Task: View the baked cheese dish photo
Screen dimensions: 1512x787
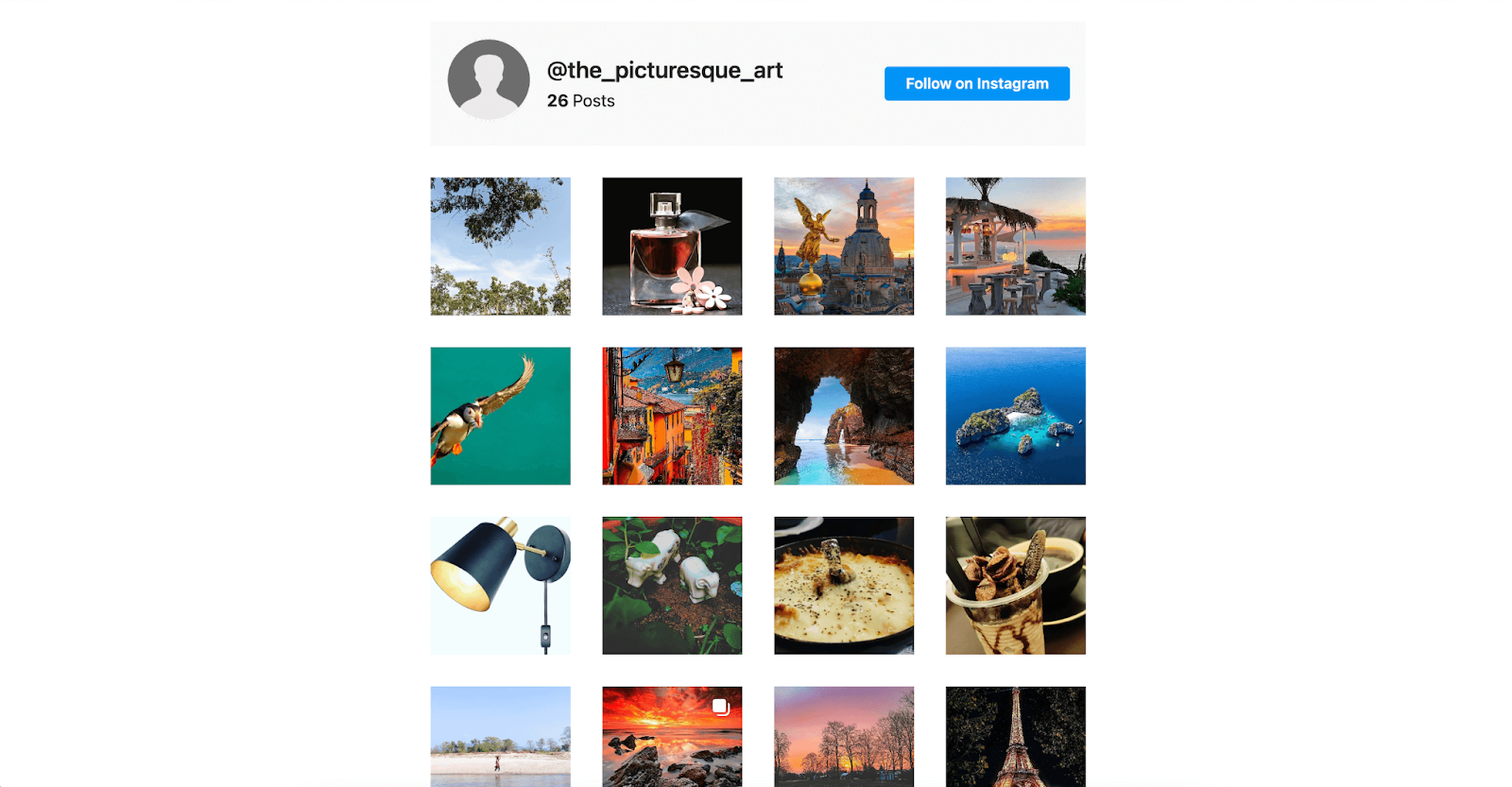Action: click(844, 586)
